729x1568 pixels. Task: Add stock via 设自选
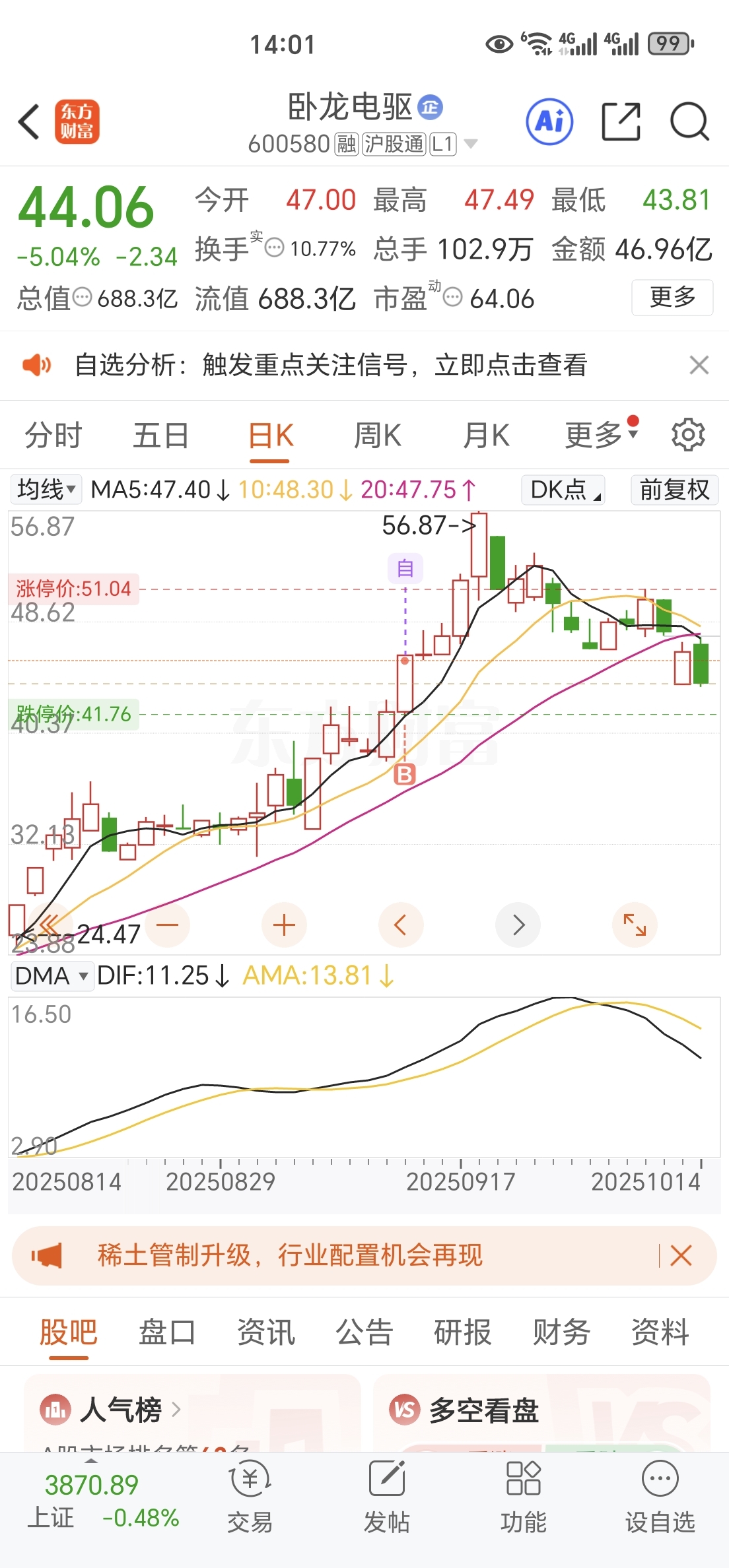coord(660,1498)
